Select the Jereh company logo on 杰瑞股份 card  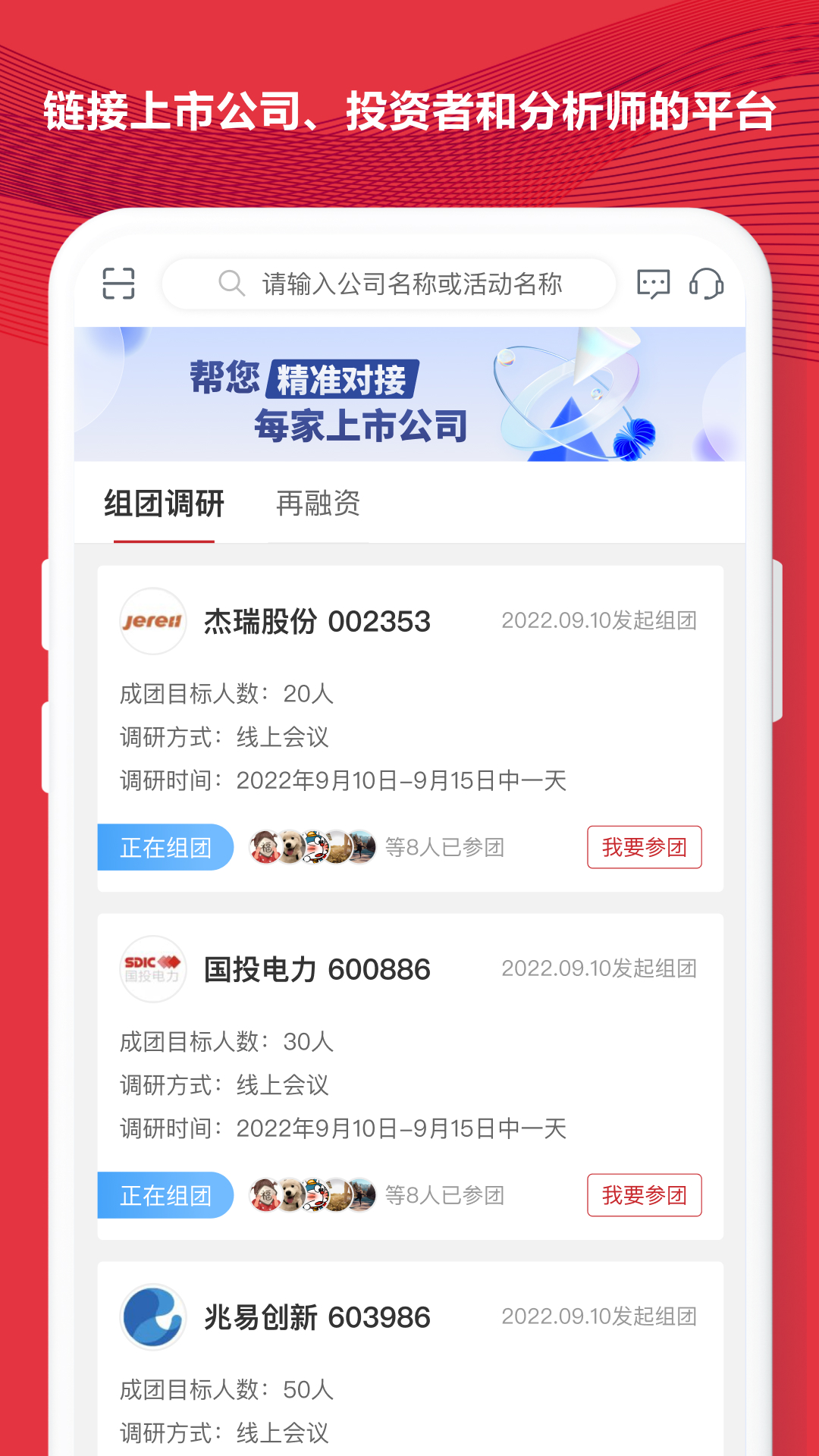point(153,622)
